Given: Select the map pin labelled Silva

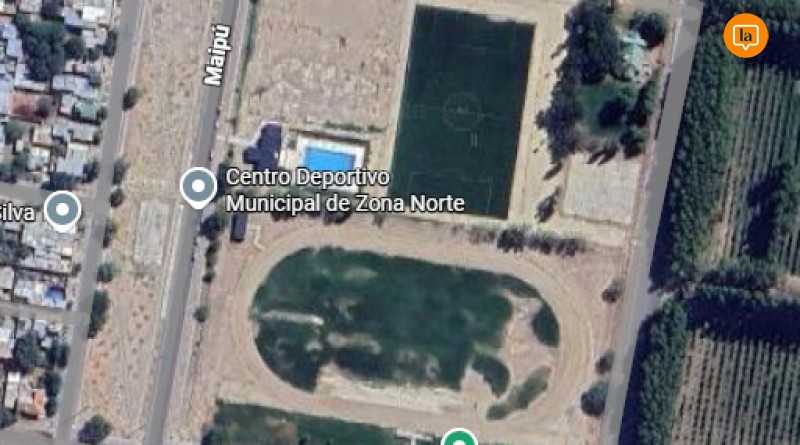Looking at the screenshot, I should [x=64, y=210].
